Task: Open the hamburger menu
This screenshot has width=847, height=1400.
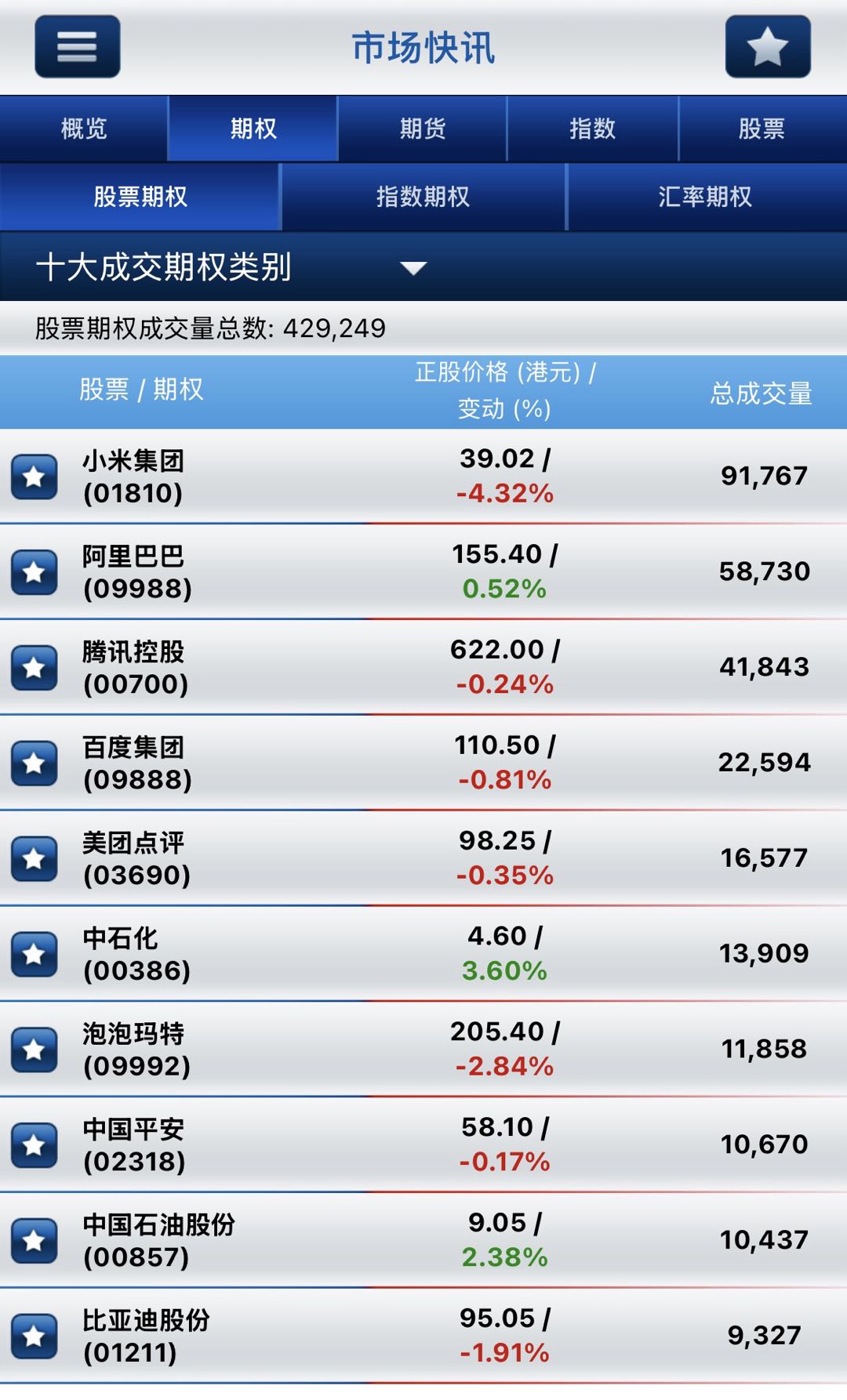Action: [77, 47]
